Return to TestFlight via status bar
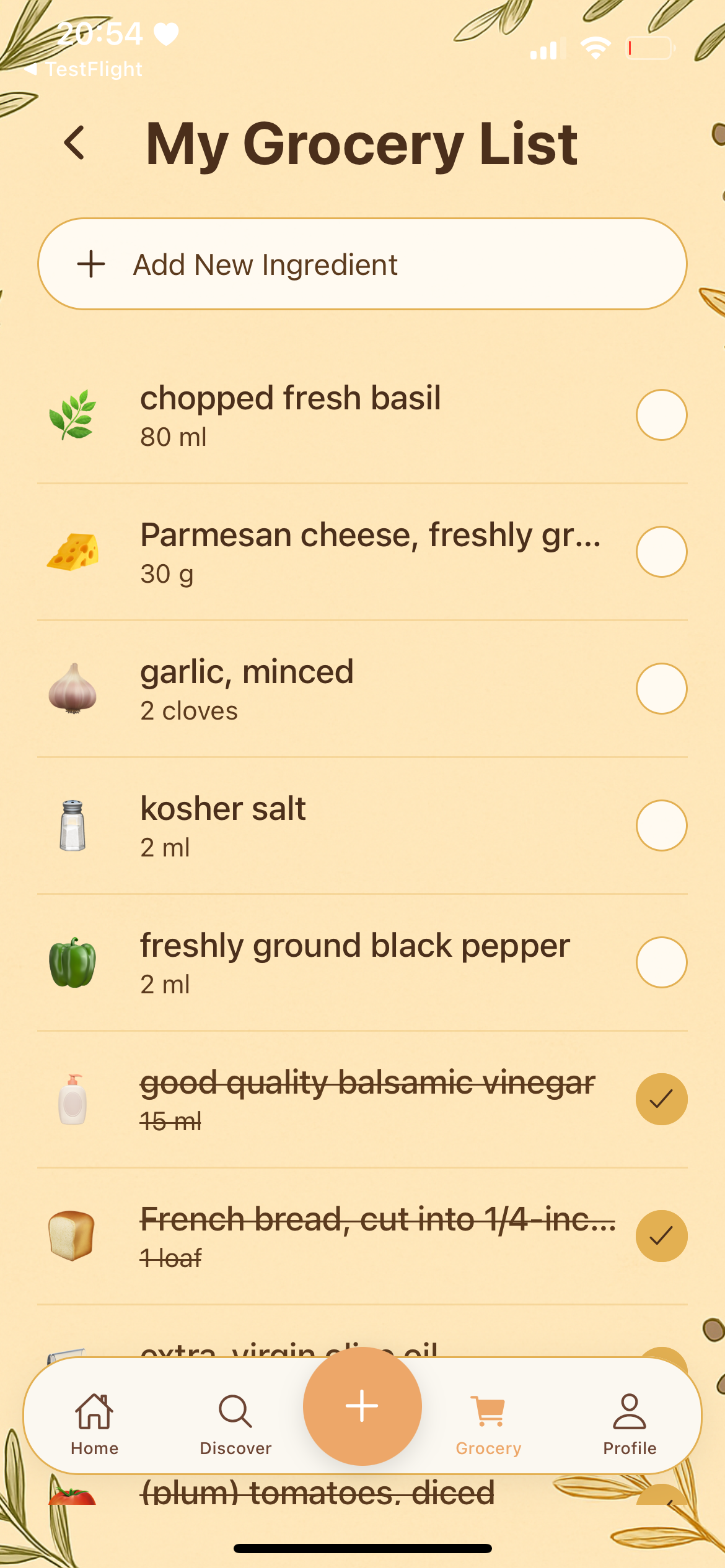 click(x=84, y=69)
